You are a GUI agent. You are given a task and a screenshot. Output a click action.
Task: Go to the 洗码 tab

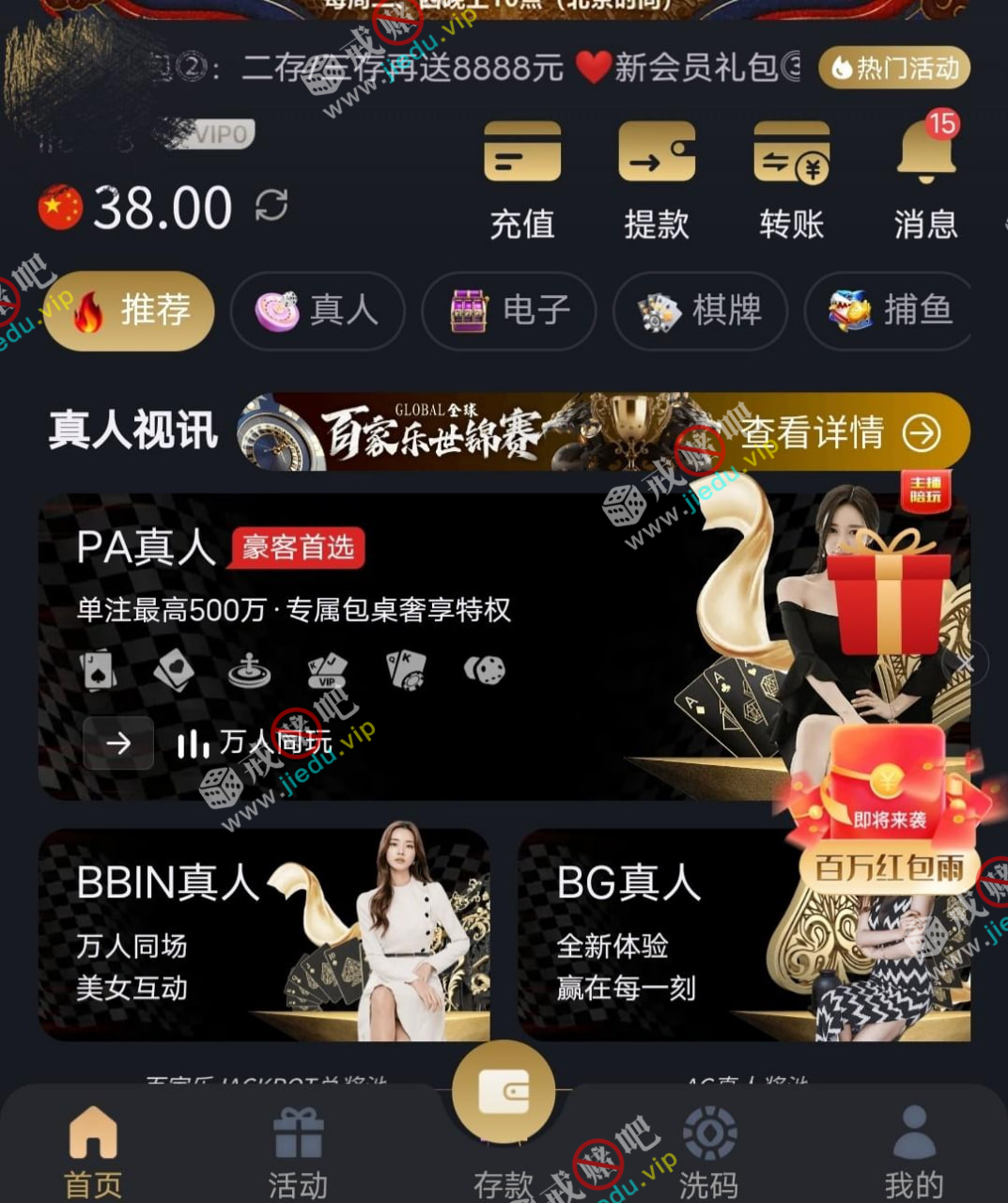coord(708,1151)
